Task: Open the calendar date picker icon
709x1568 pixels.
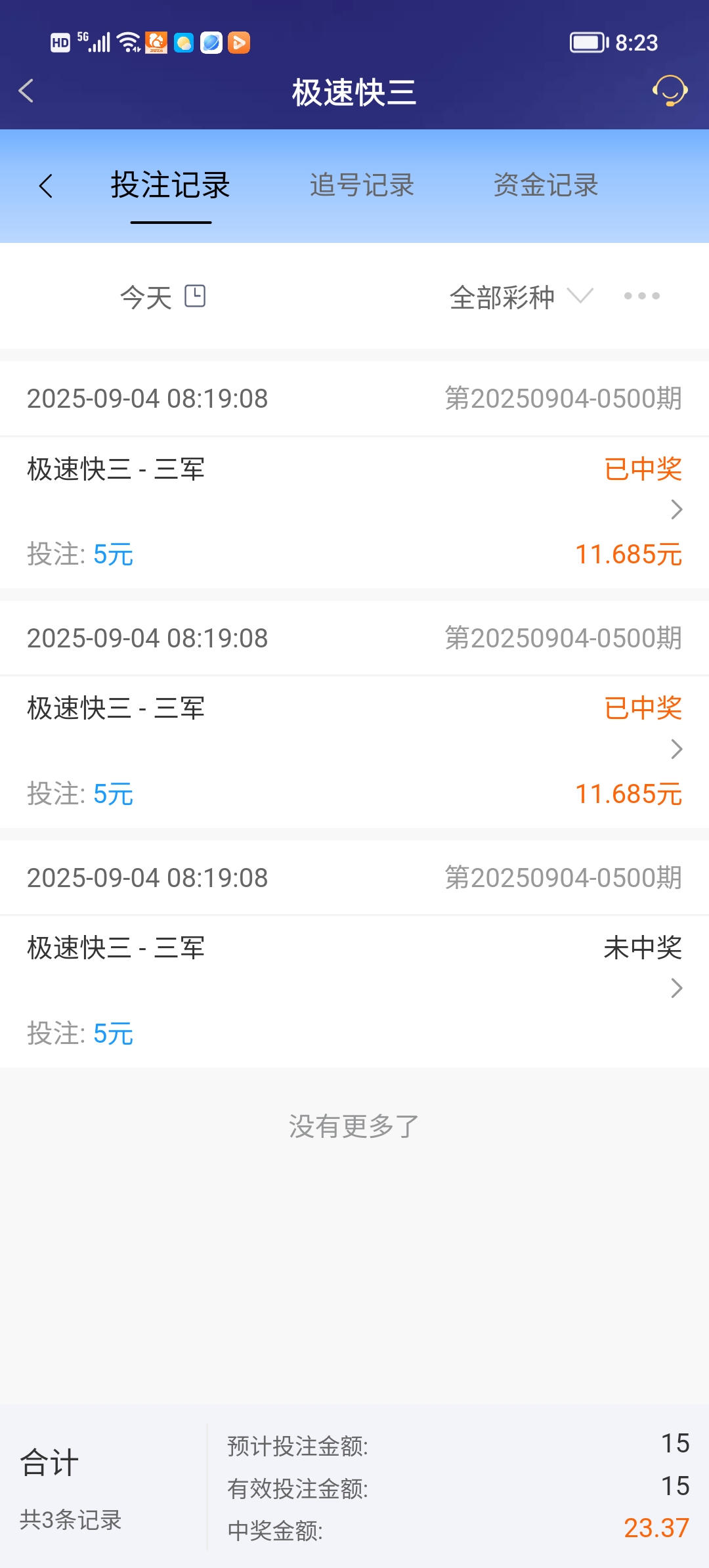Action: coord(196,296)
